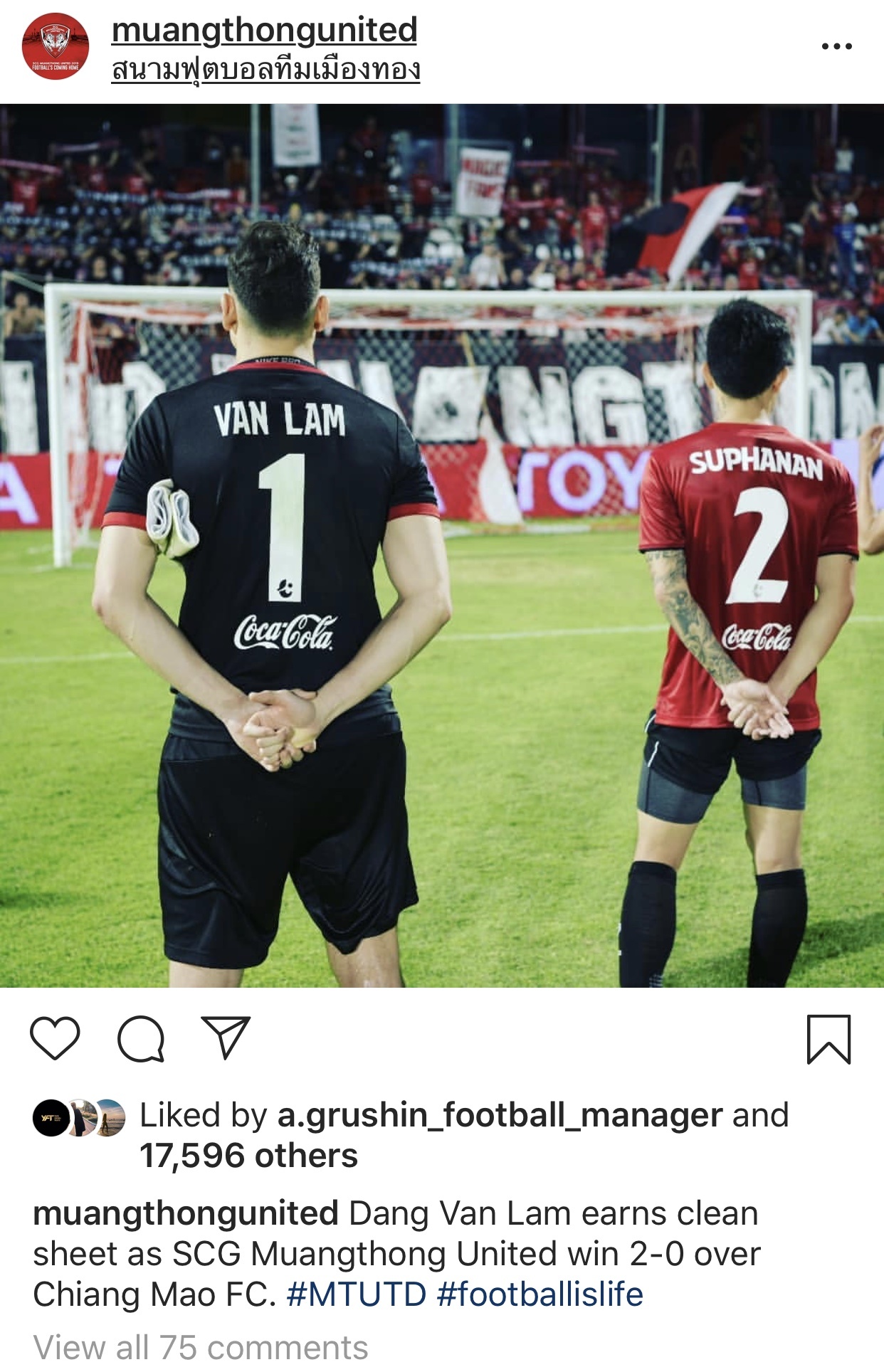Open the location สนามฟุตบอลทีมเมืองทอง

coord(267,68)
